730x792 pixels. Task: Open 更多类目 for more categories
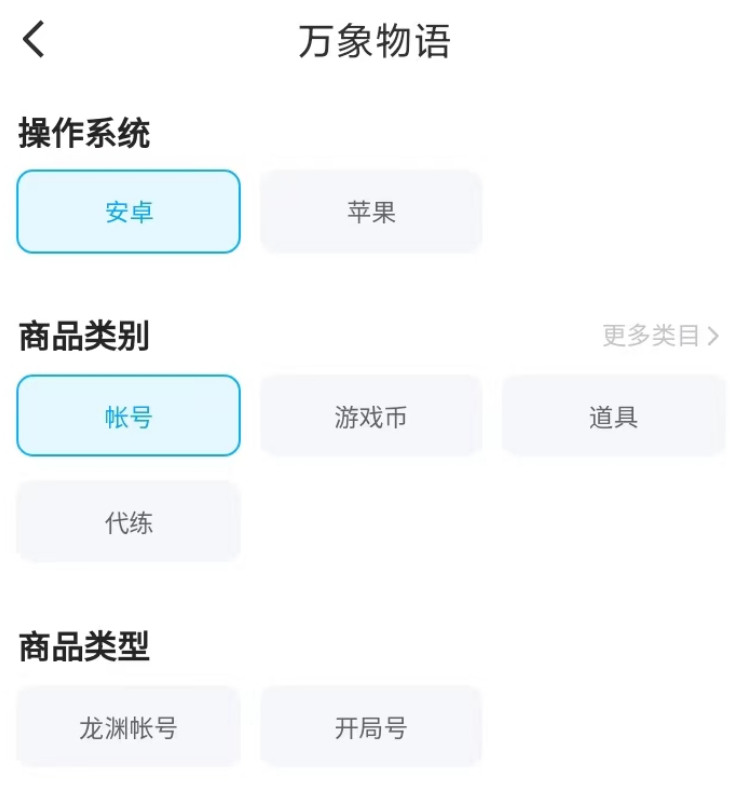coord(660,336)
